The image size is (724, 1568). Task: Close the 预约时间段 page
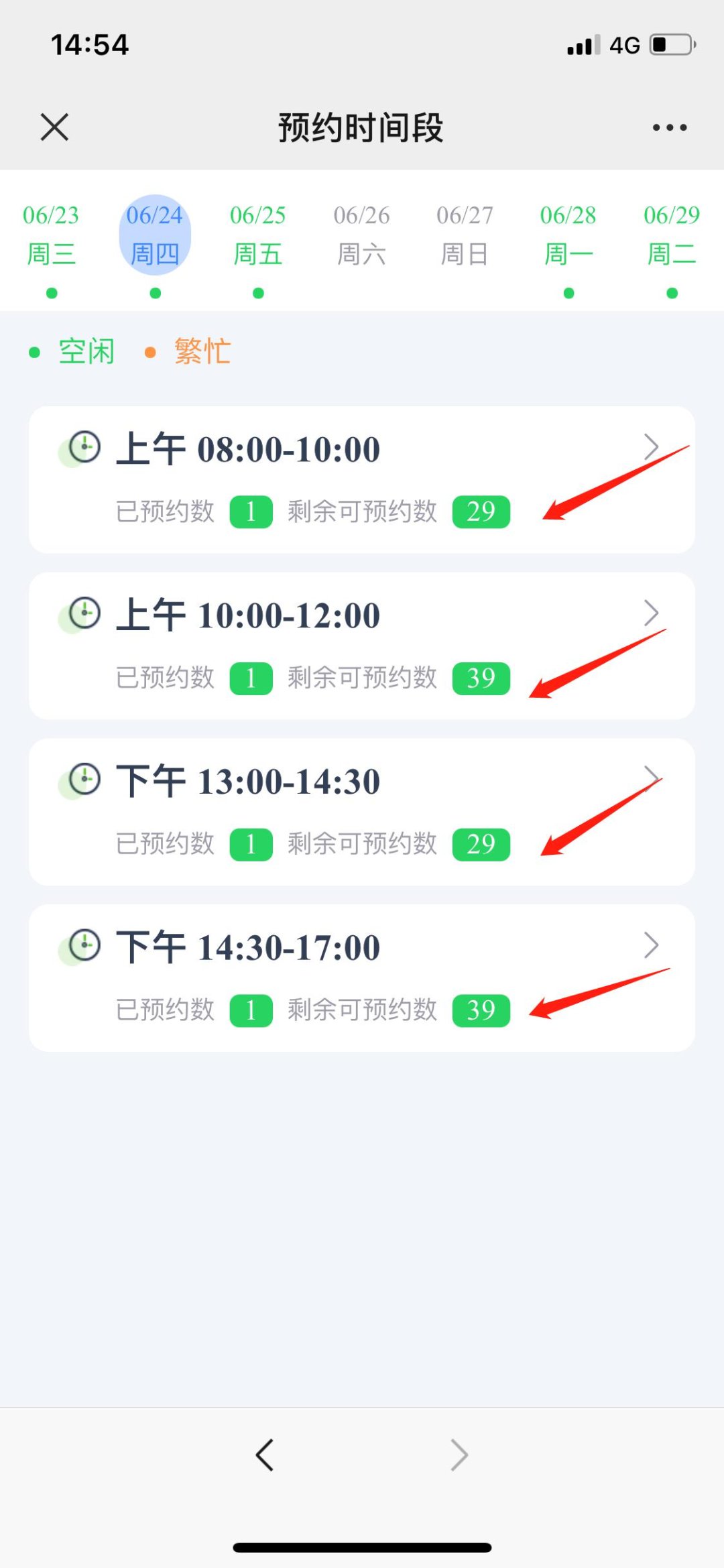[x=54, y=127]
